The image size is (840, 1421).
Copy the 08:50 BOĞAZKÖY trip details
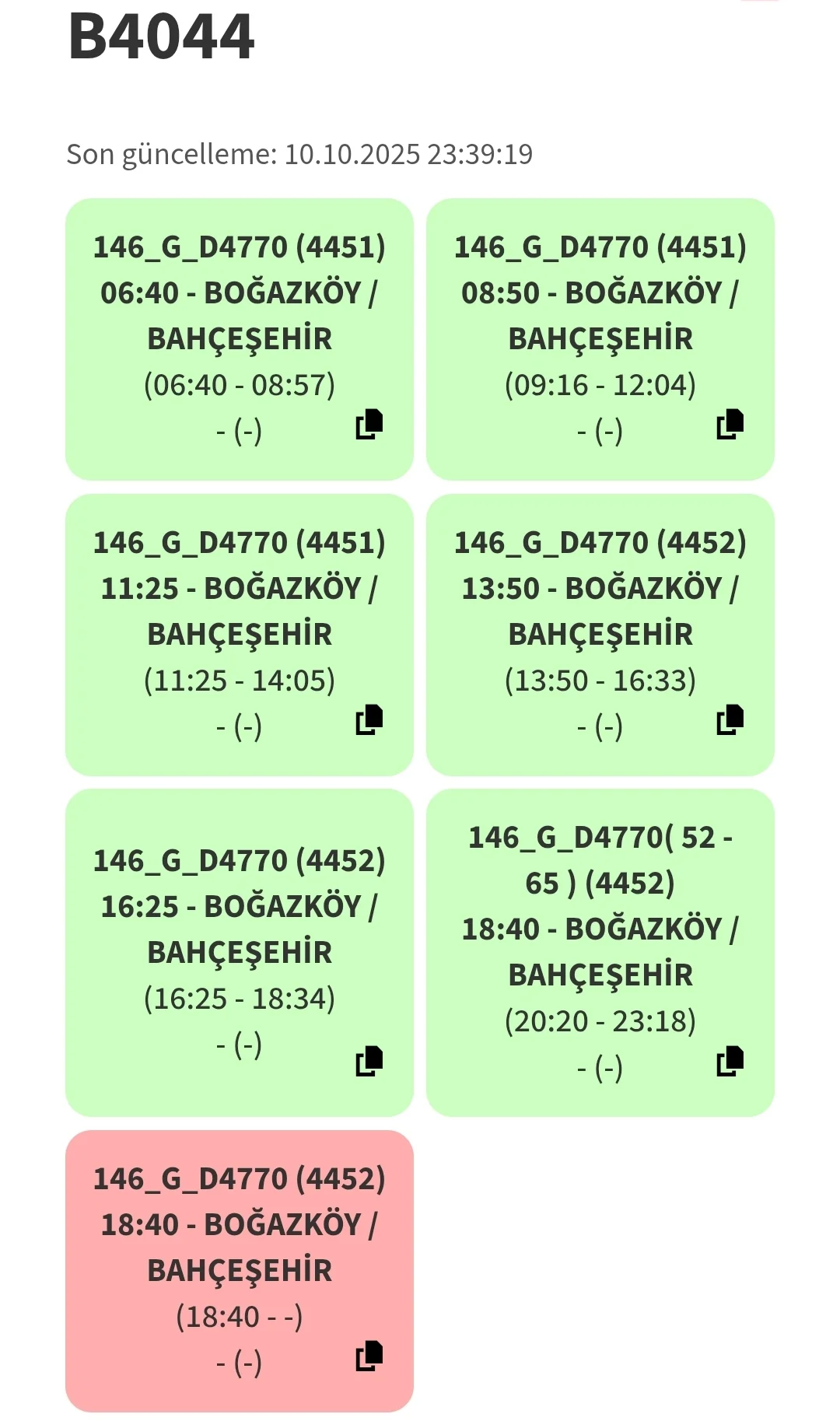[730, 424]
